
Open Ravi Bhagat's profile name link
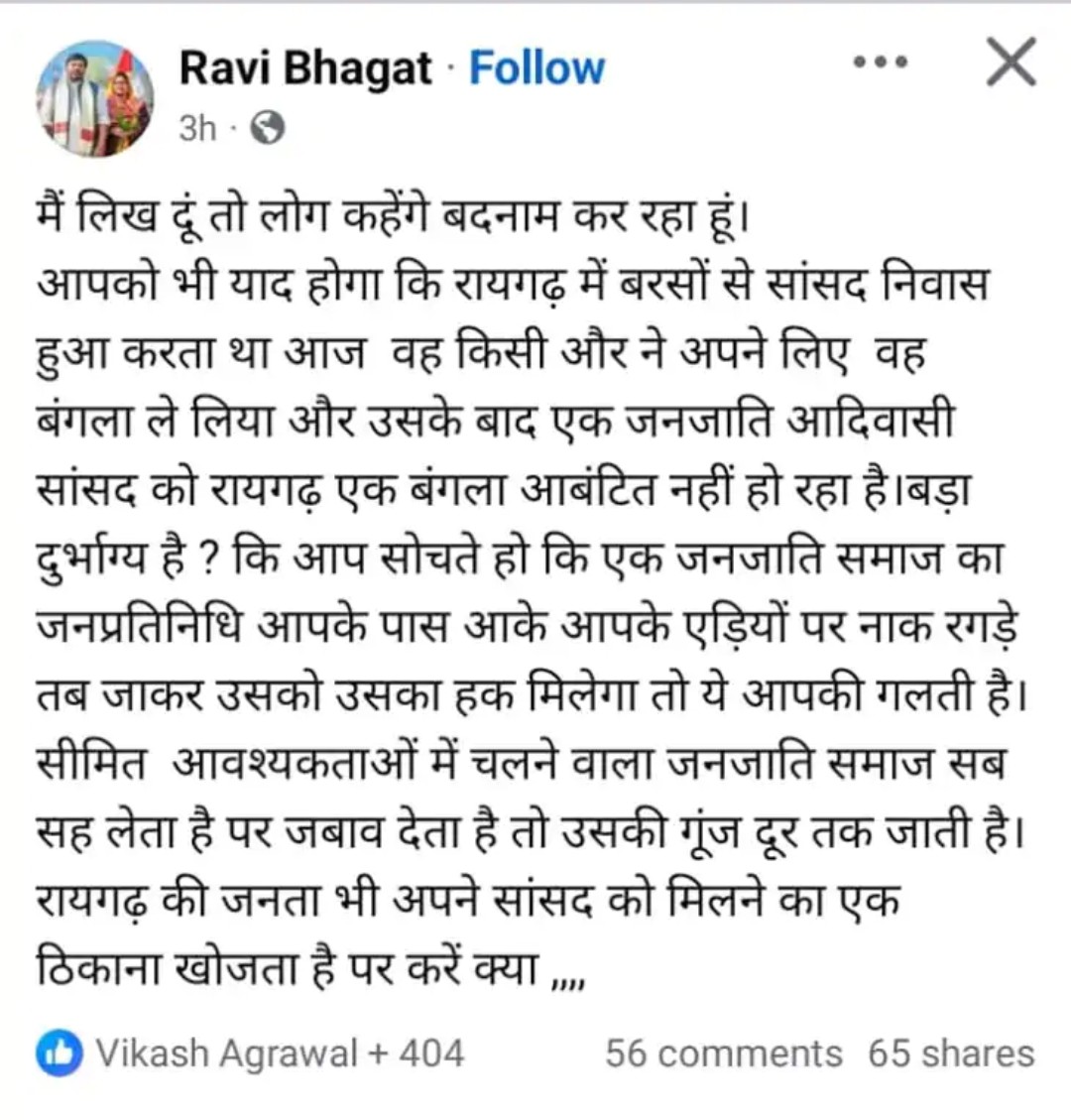(305, 68)
